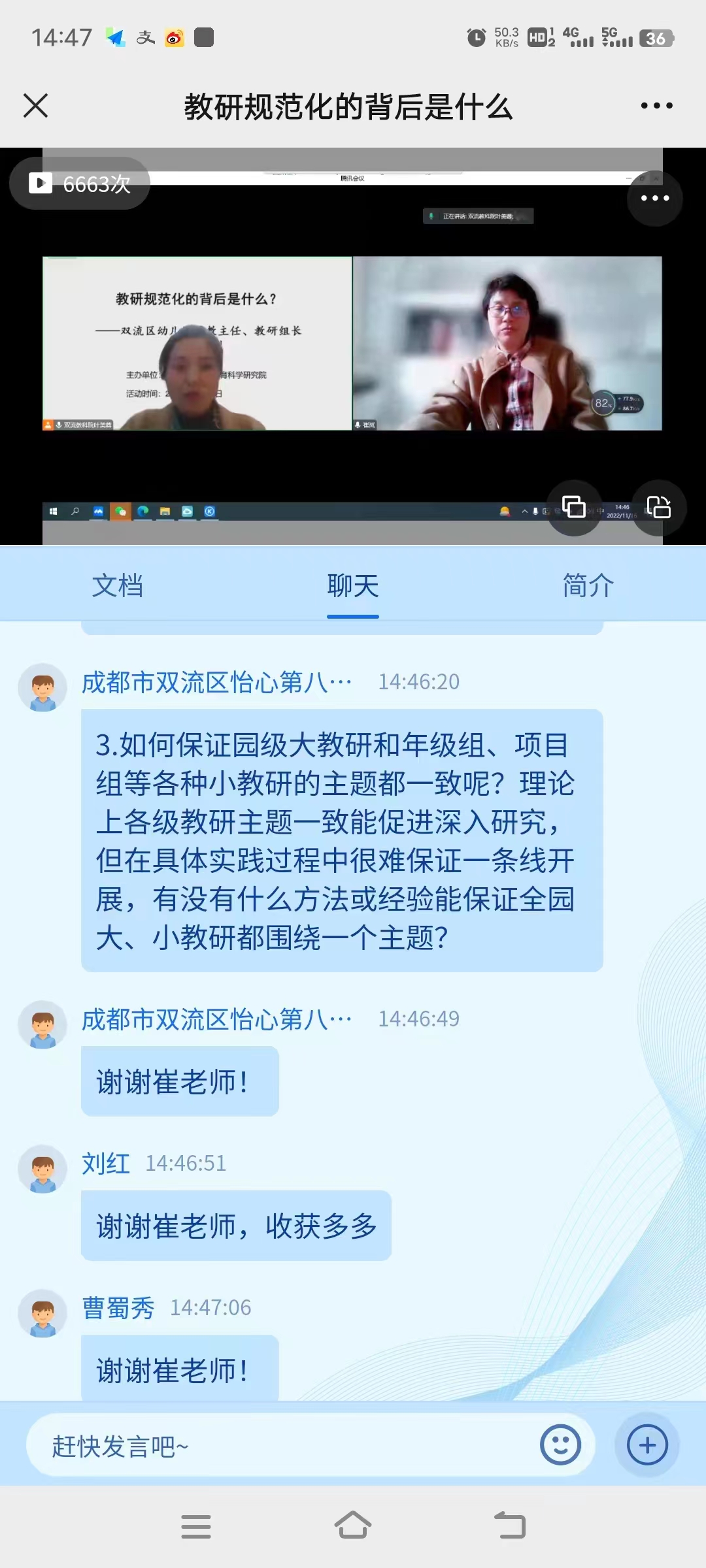This screenshot has width=706, height=1568.
Task: Switch to the 文档 tab
Action: (118, 585)
